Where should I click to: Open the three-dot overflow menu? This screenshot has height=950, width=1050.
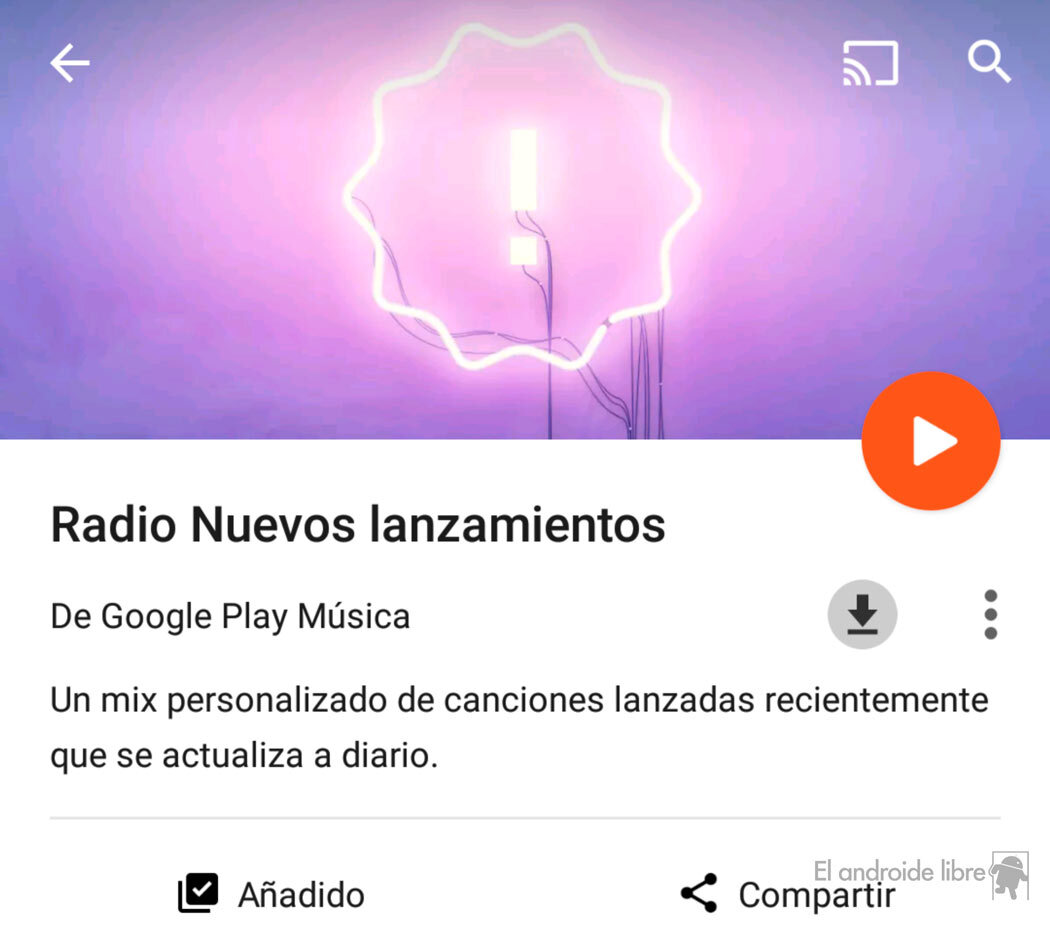990,615
